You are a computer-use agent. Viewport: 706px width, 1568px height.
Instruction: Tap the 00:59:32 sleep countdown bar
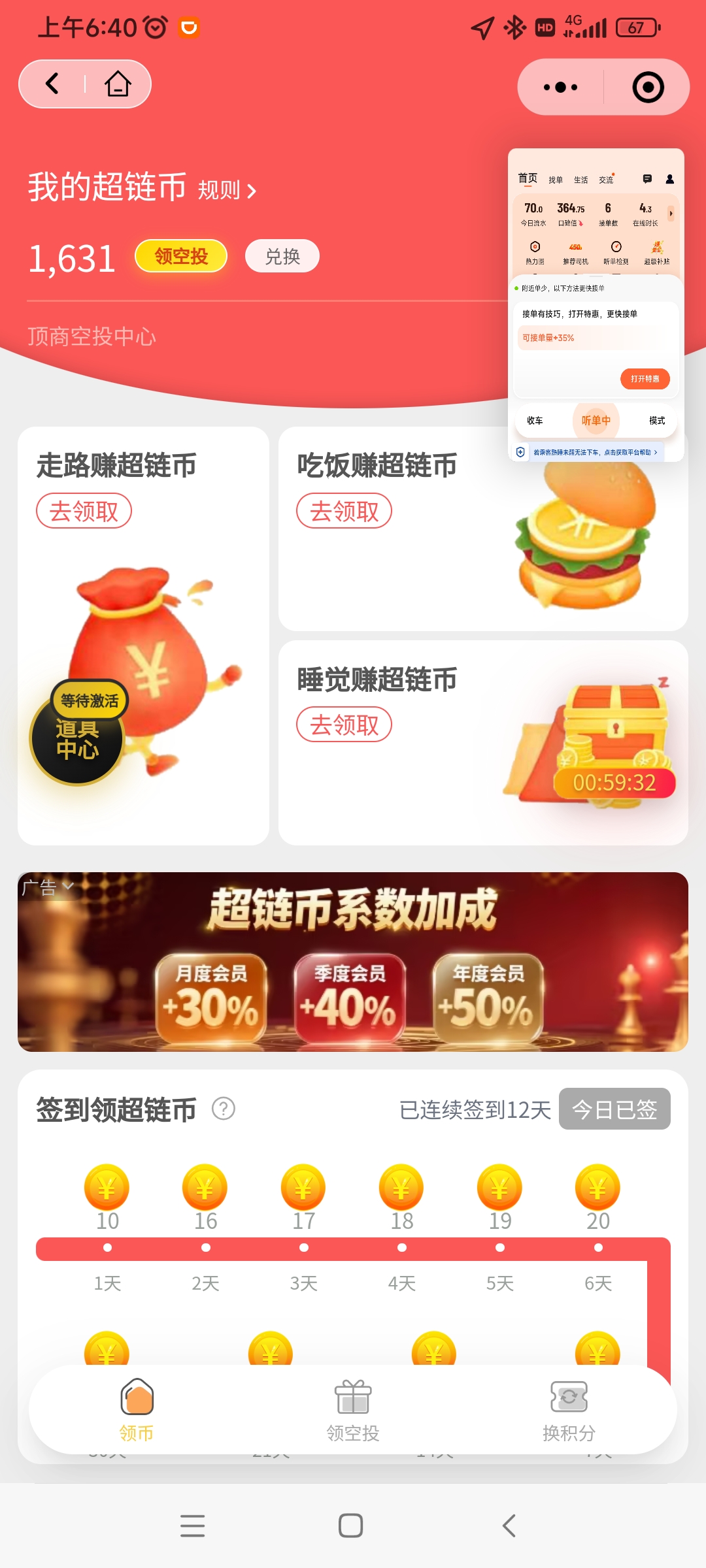pos(614,783)
